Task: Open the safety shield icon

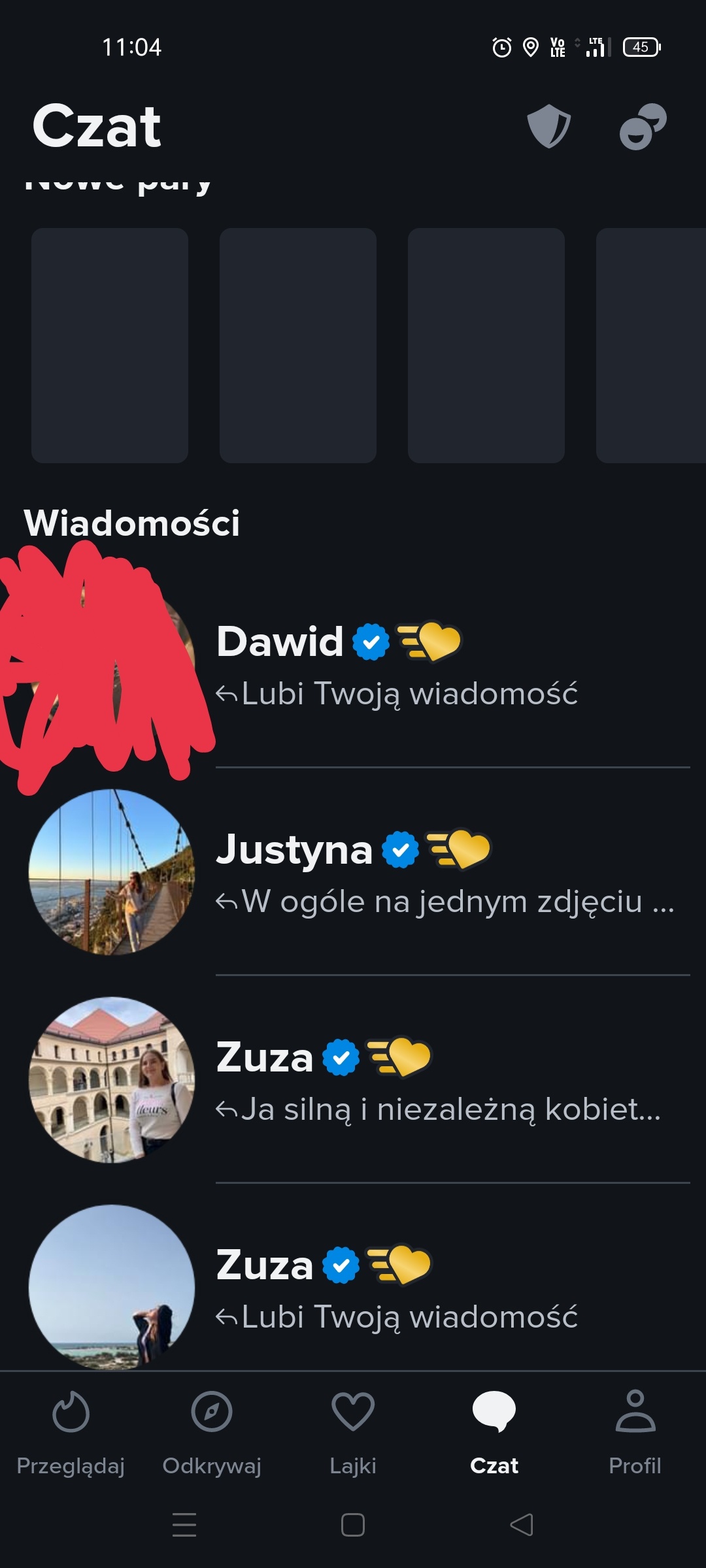Action: click(x=549, y=126)
